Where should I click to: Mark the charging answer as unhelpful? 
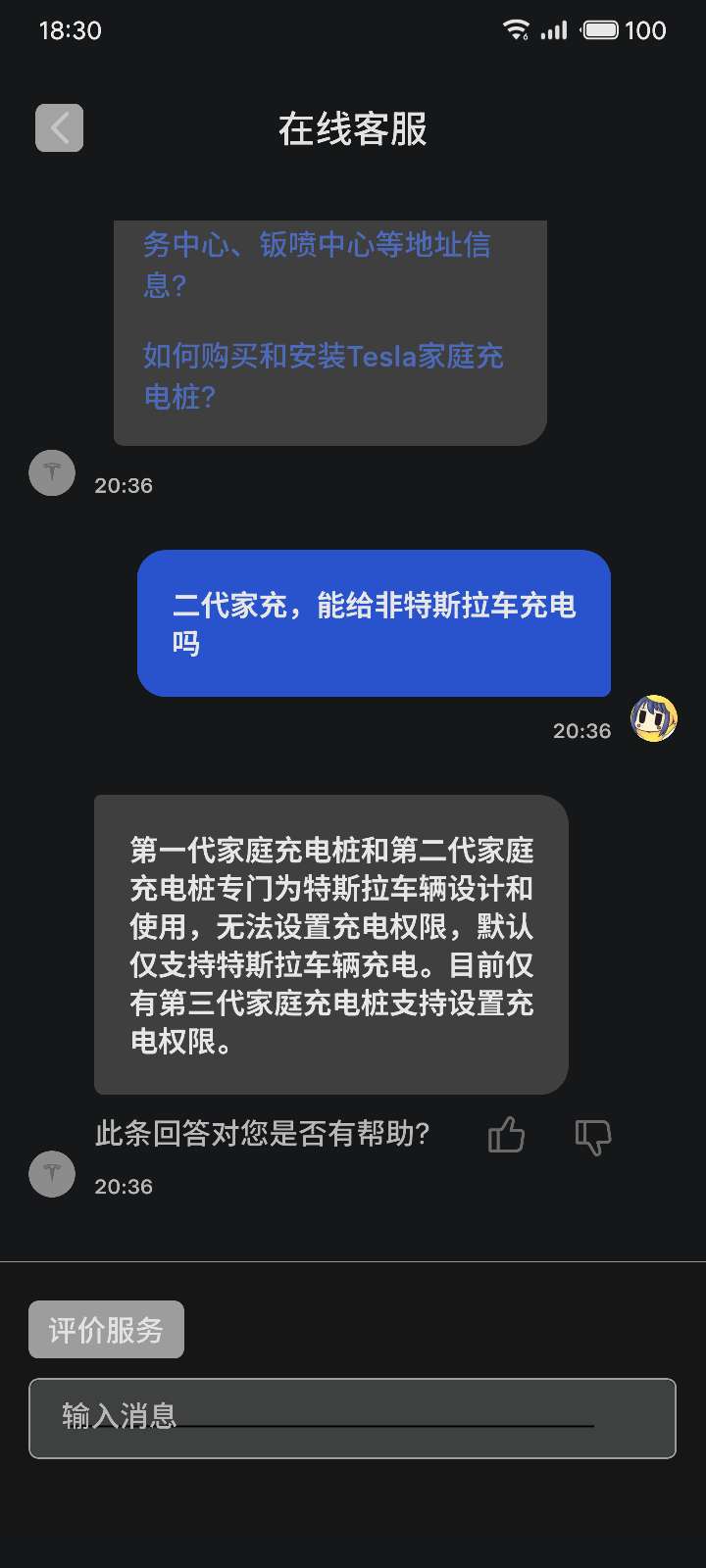(x=593, y=1137)
